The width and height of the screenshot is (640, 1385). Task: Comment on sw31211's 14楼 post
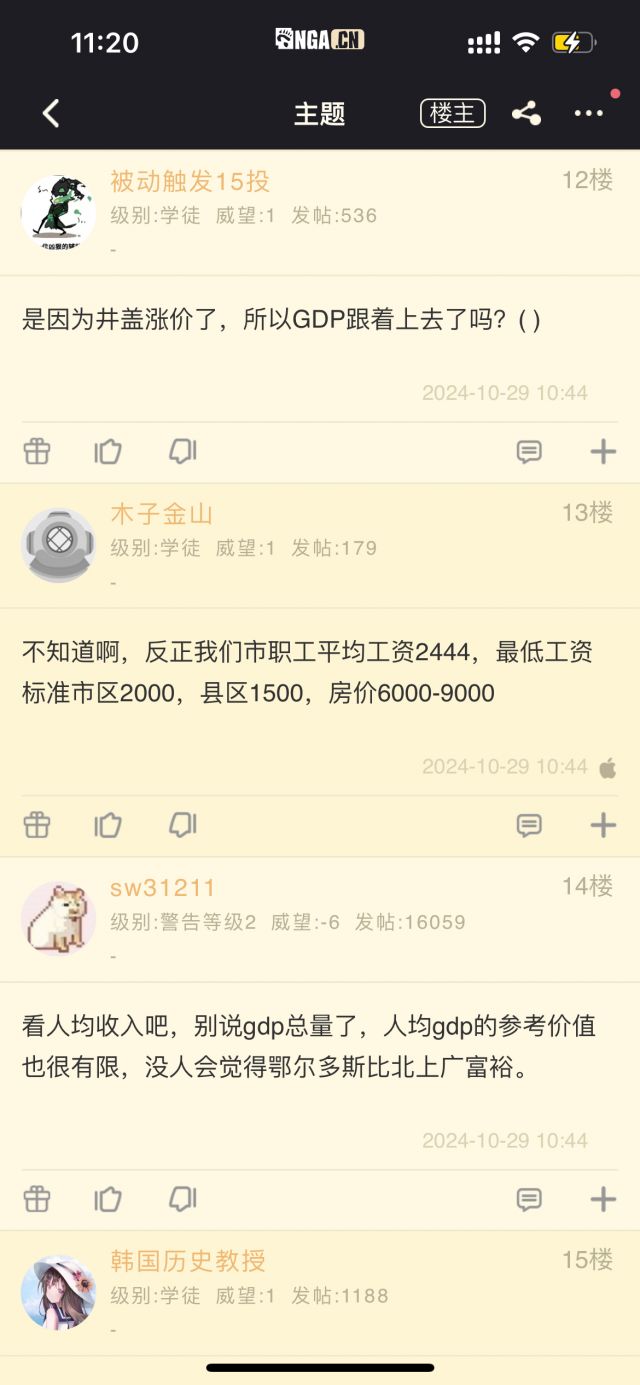coord(529,1199)
